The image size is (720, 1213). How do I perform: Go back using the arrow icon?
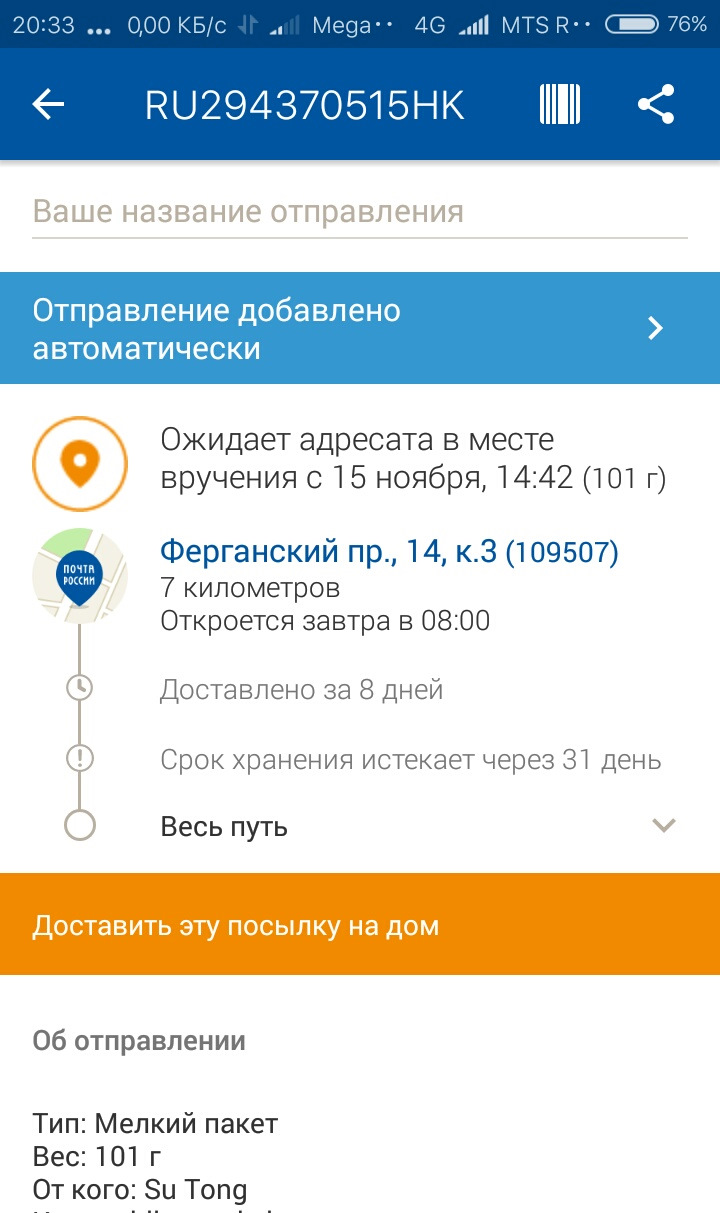coord(48,105)
